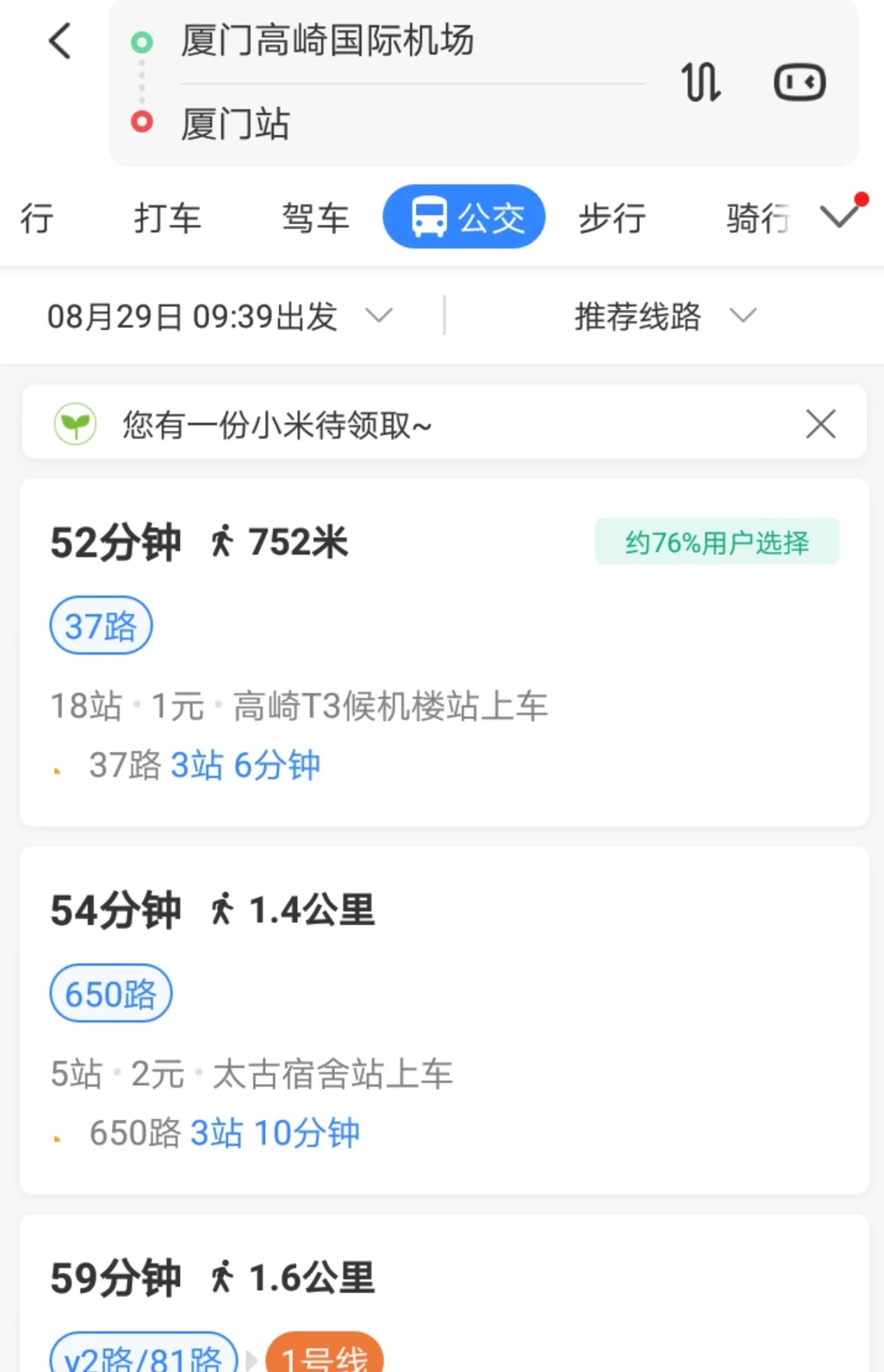
Task: Click the walking figure icon near 1.6公里
Action: tap(221, 1277)
